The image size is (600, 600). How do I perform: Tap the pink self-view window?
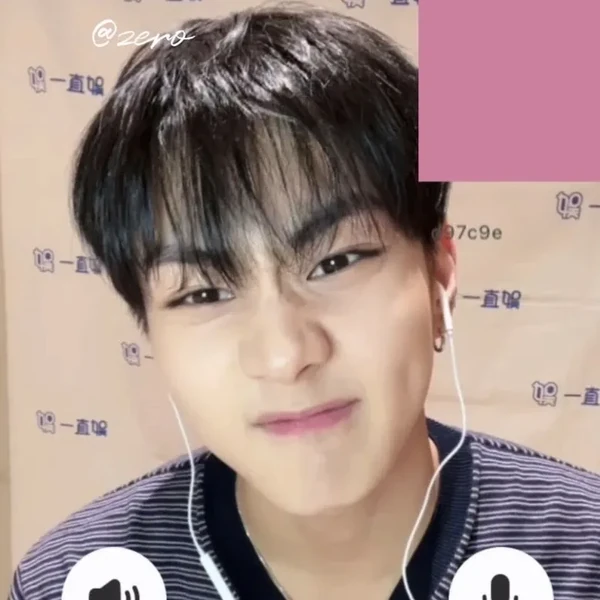pos(508,90)
